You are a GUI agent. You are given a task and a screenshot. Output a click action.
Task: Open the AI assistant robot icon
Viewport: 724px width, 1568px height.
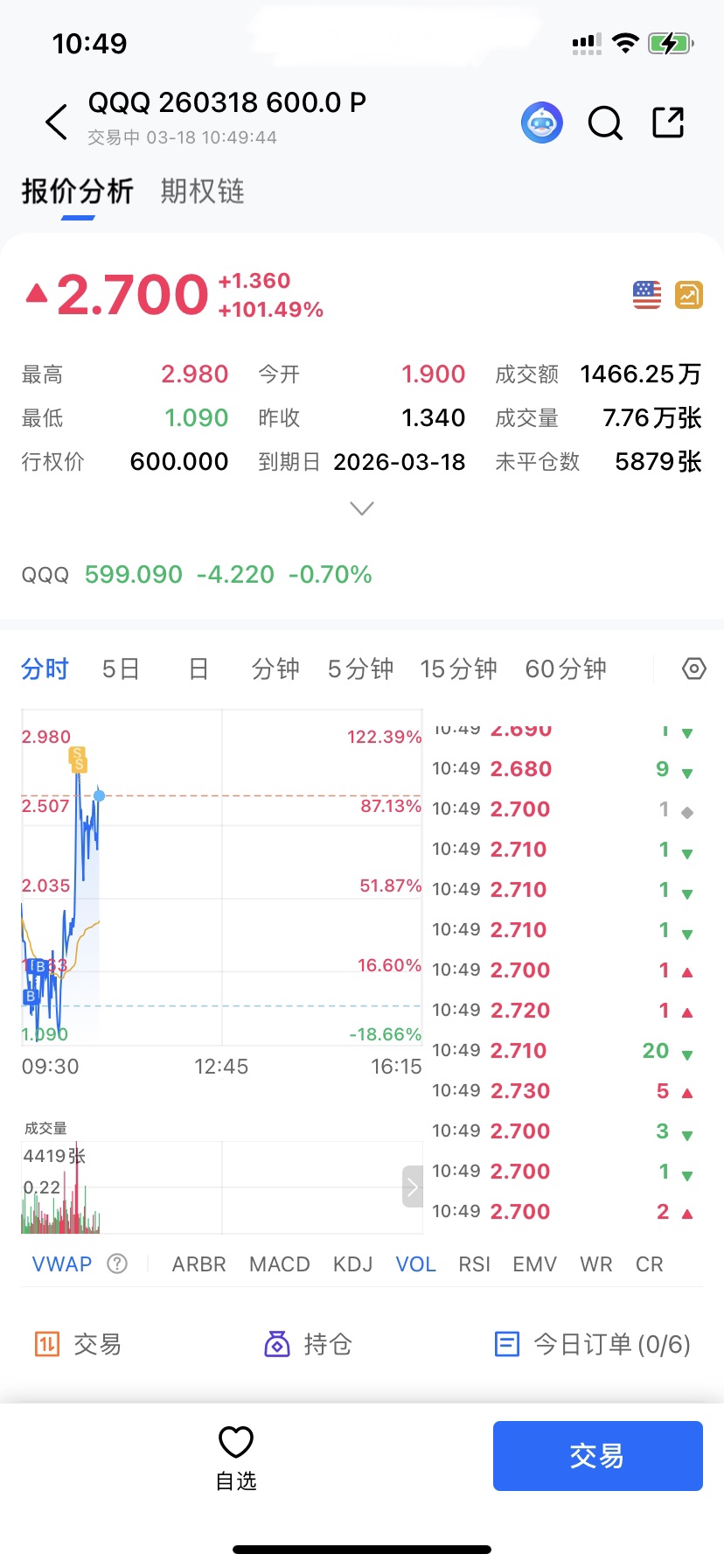[x=542, y=122]
